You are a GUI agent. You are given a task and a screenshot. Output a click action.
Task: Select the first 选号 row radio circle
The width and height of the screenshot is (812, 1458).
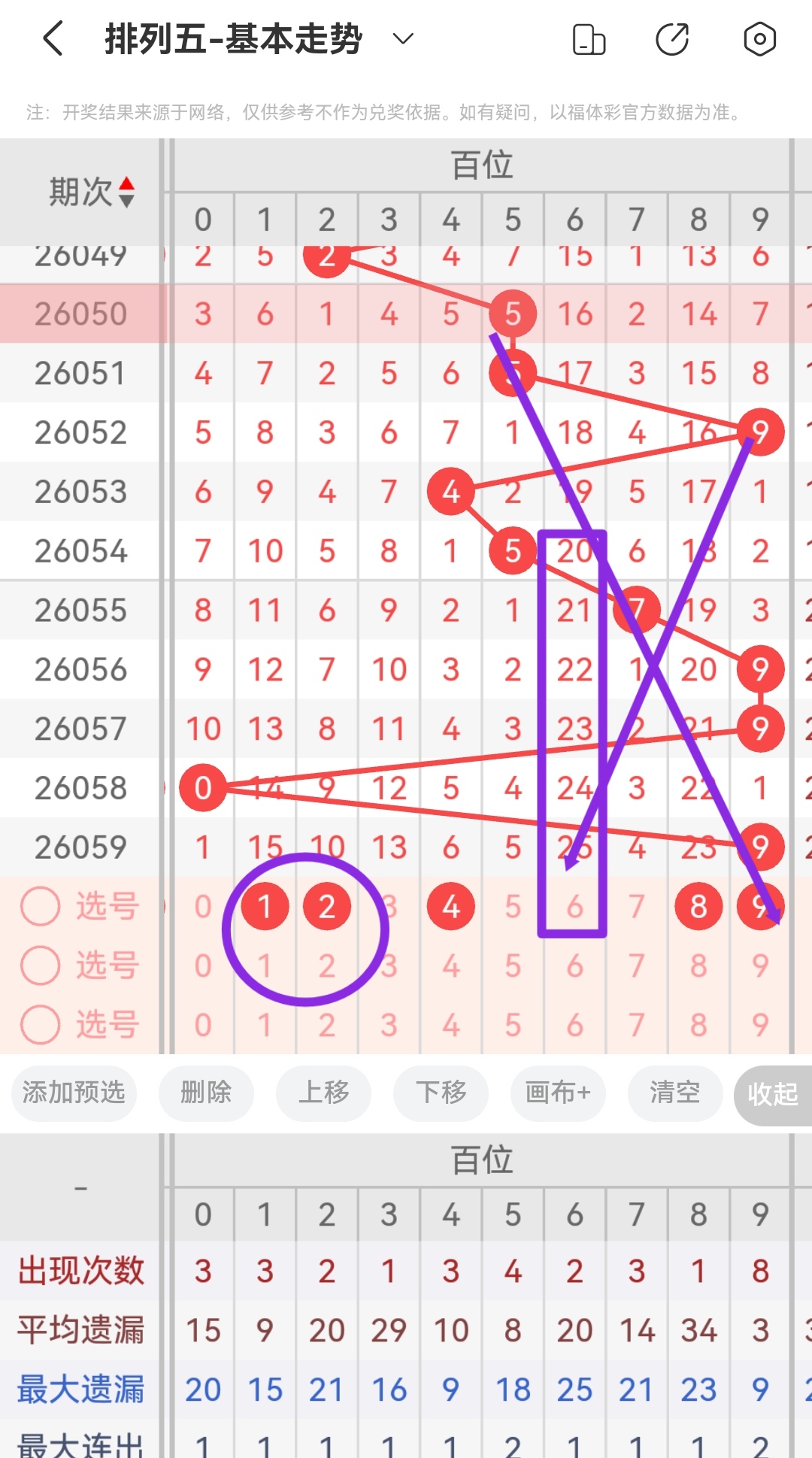tap(39, 906)
